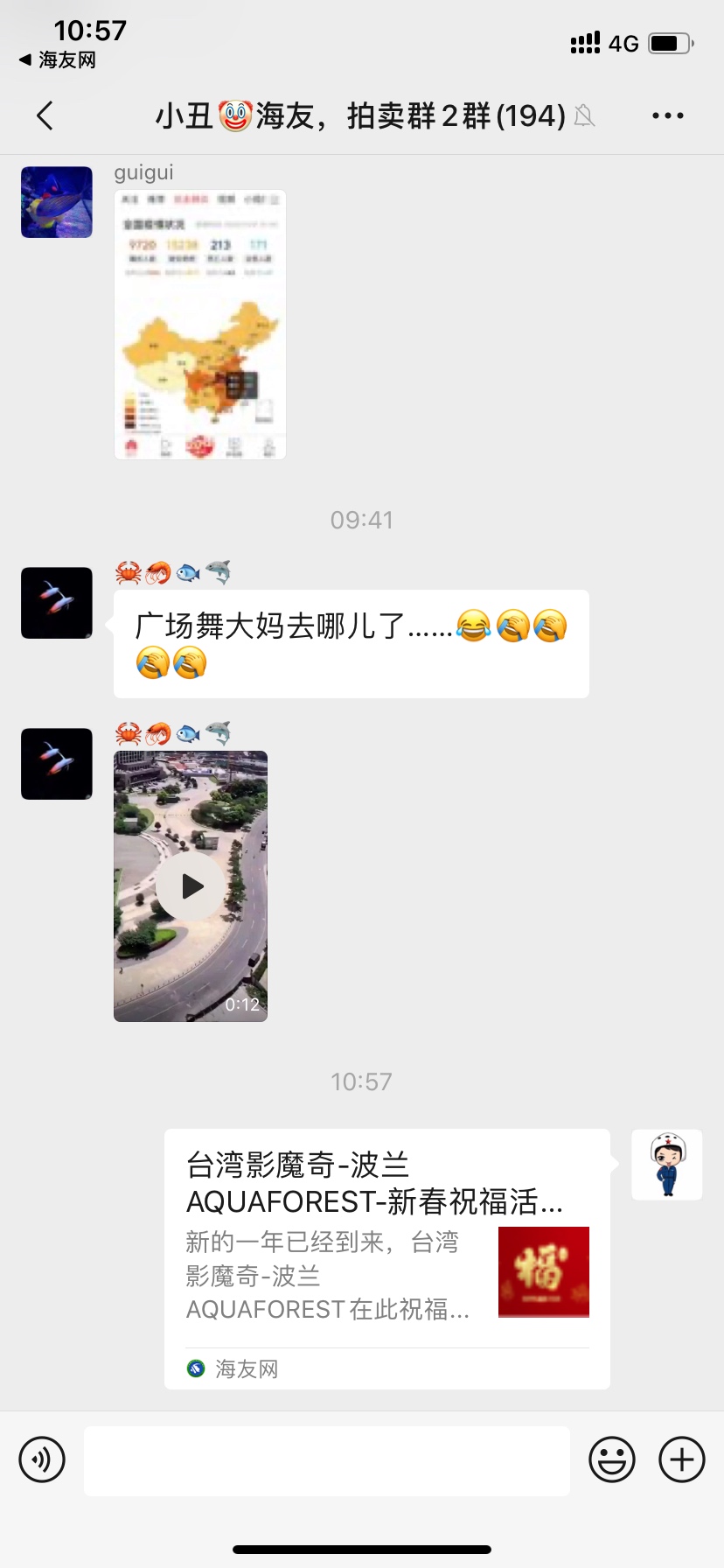The width and height of the screenshot is (724, 1568).
Task: Open guigui's map image message
Action: tap(200, 325)
